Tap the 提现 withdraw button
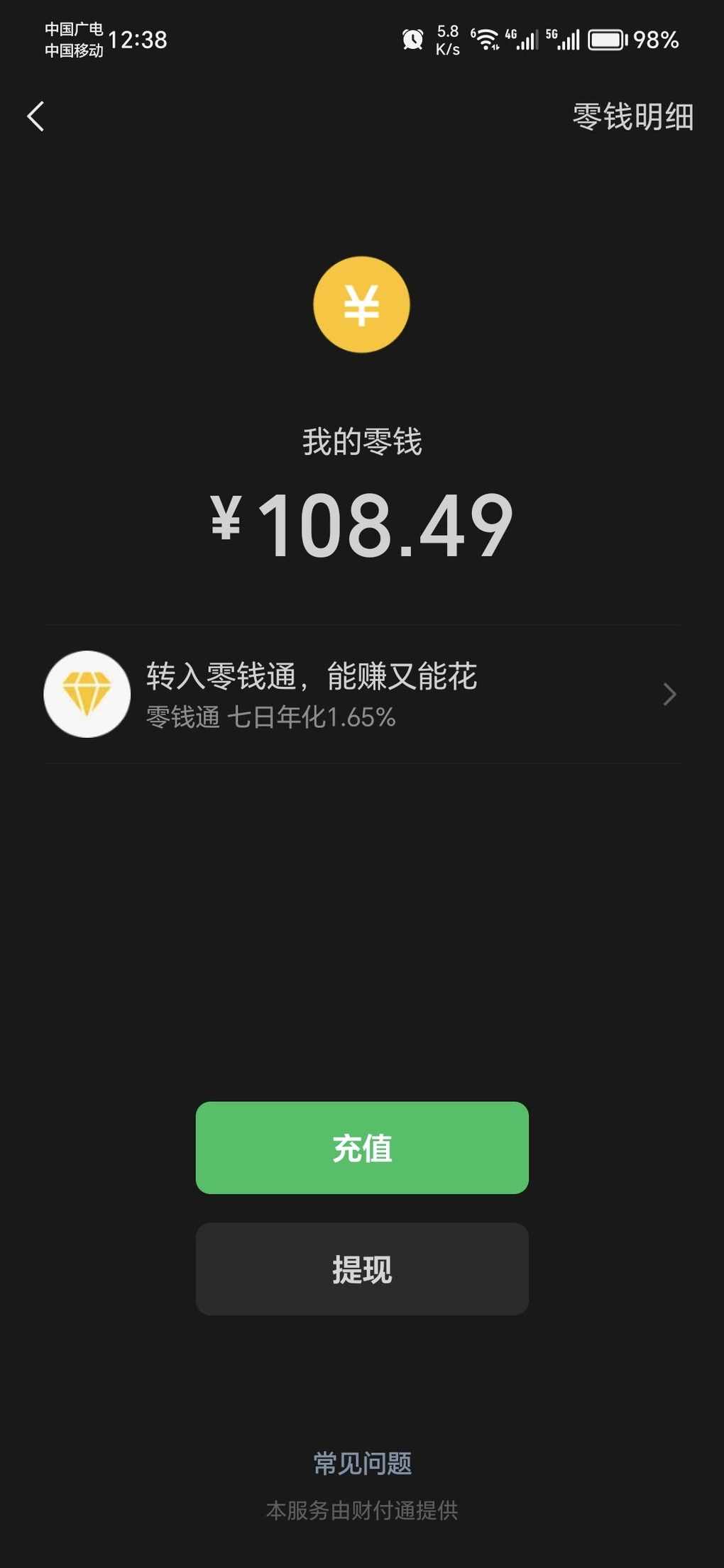 pyautogui.click(x=362, y=1269)
